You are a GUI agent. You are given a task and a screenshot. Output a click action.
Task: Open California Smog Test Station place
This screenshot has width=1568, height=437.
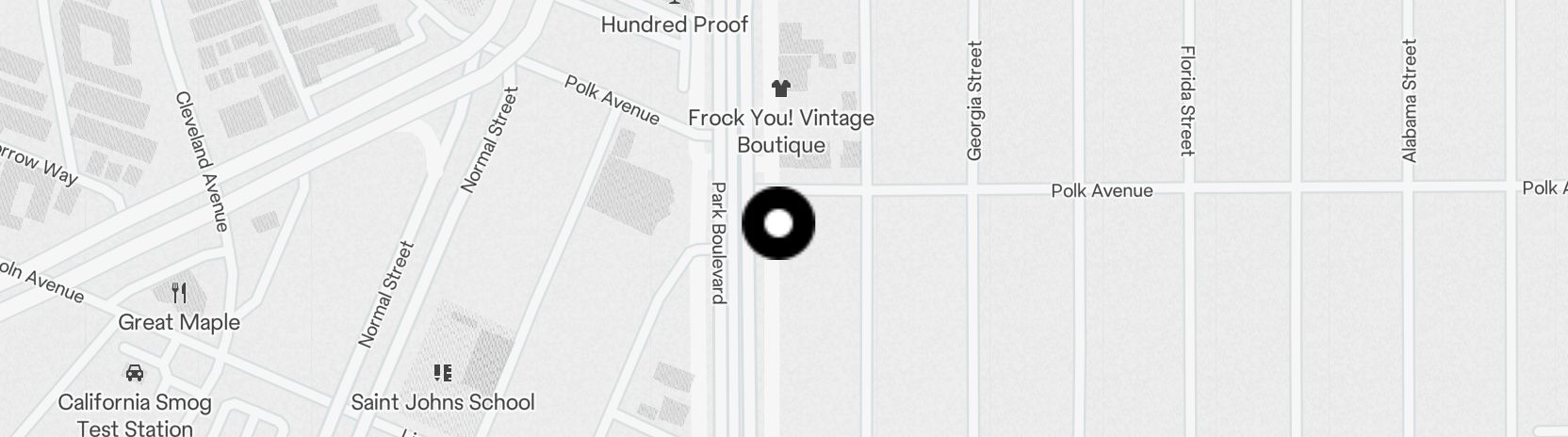[x=135, y=413]
